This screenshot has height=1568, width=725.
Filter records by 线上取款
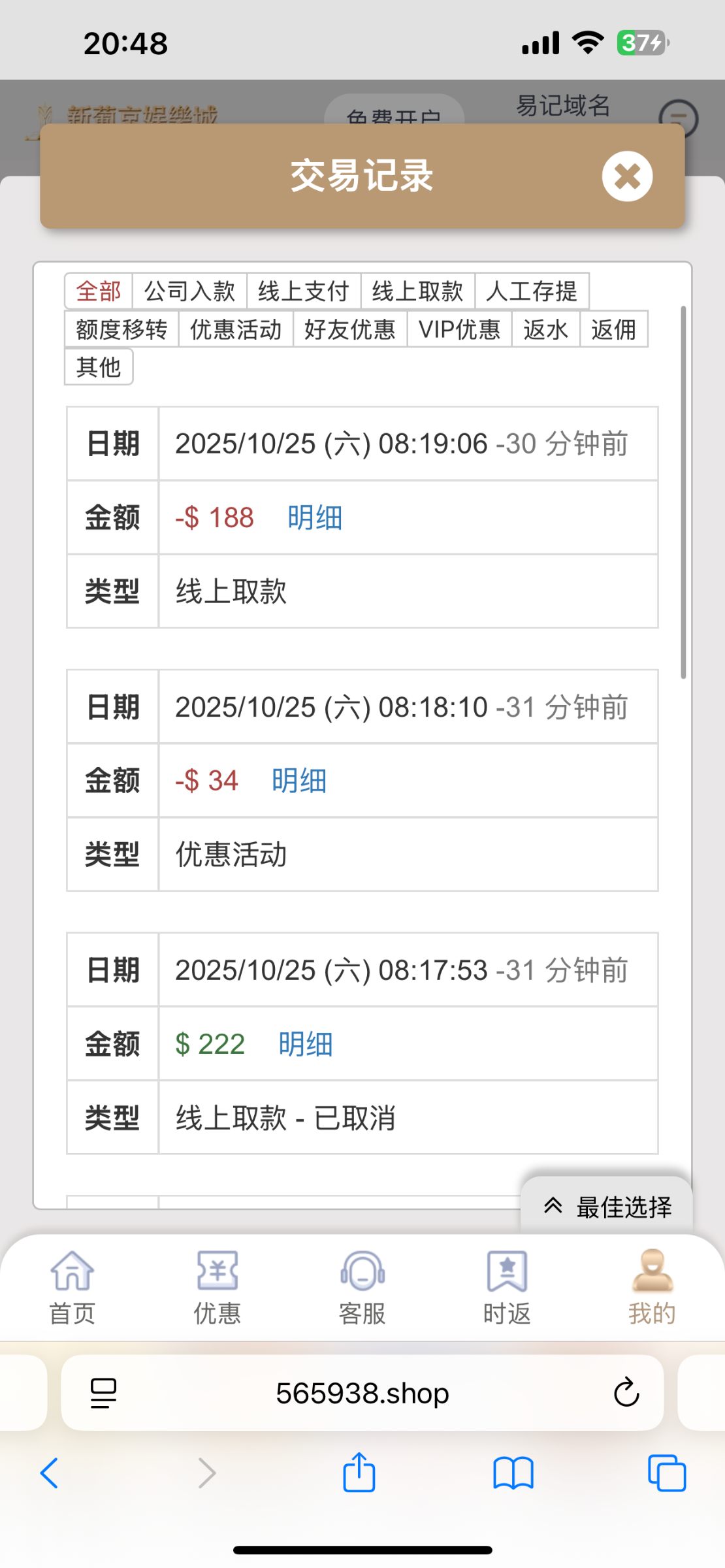(x=418, y=291)
